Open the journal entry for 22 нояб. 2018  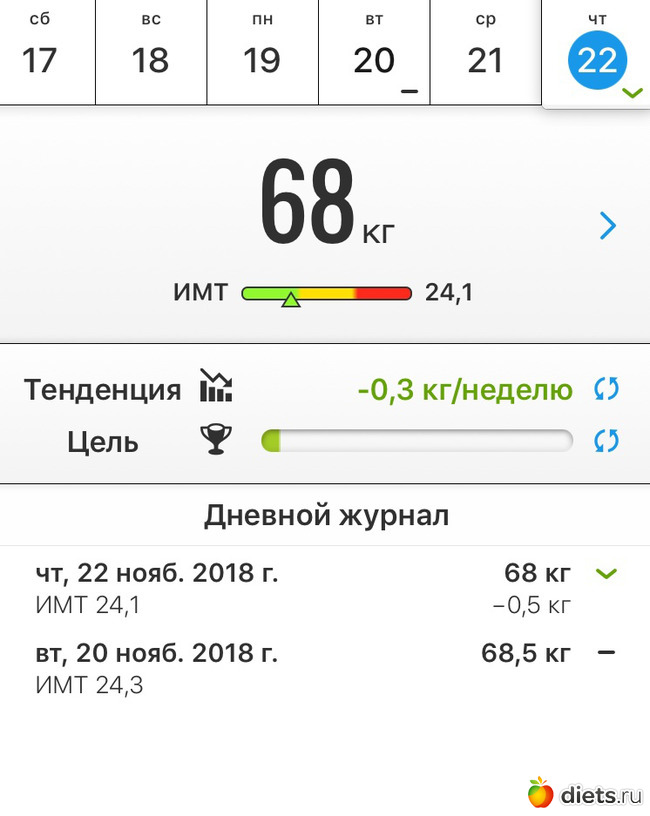[325, 588]
